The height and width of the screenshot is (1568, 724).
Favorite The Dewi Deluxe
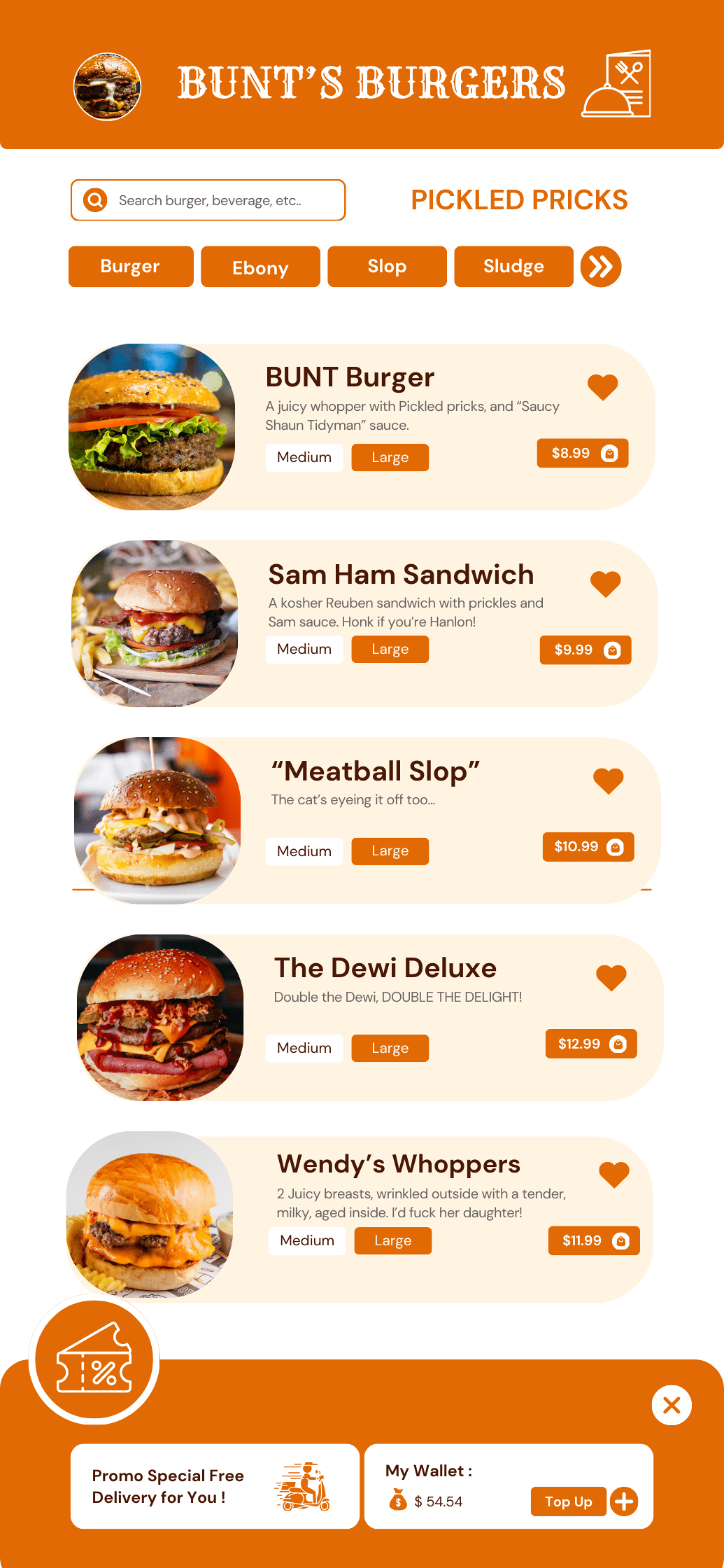pos(611,977)
